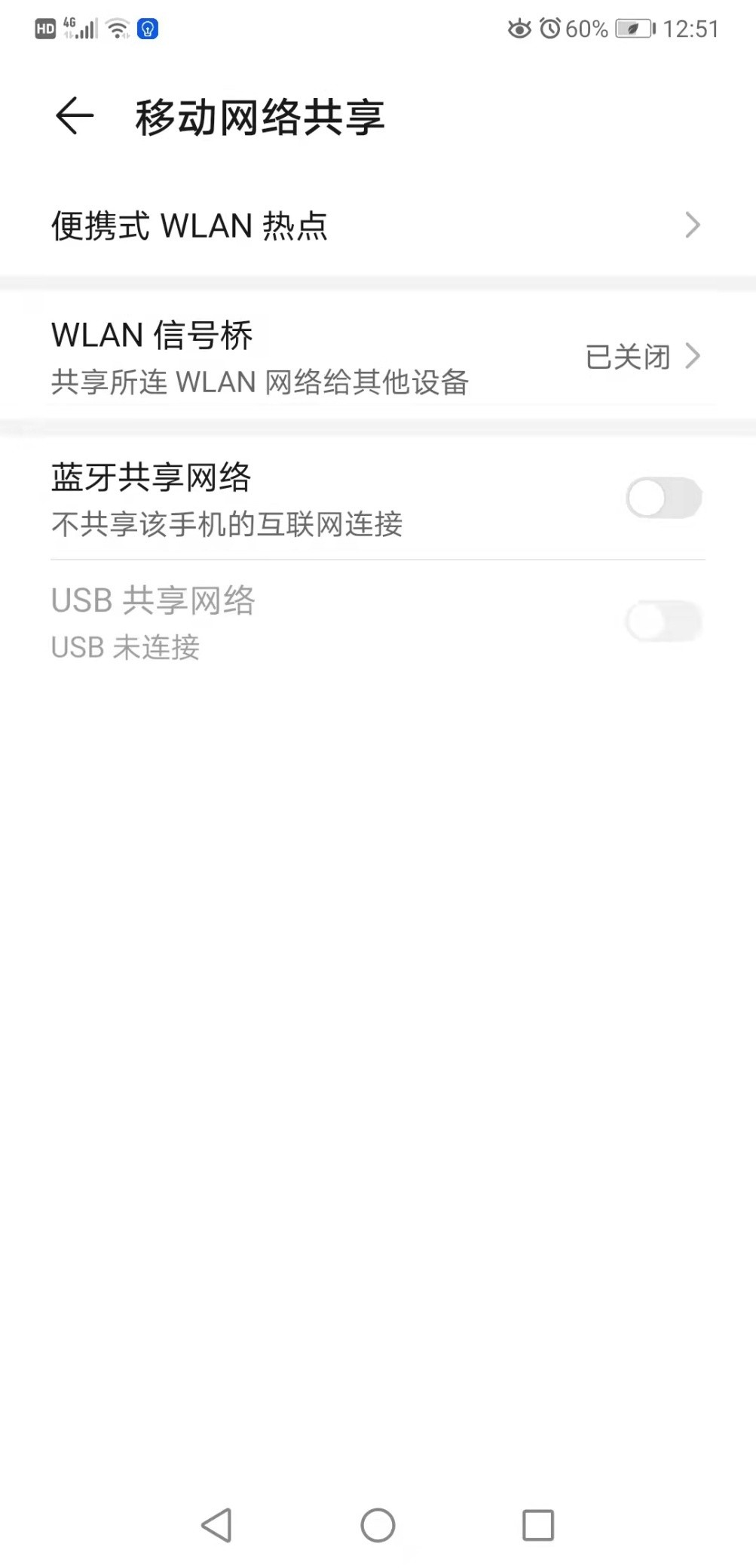
Task: Expand the WLAN hotspot settings row arrow
Action: [693, 226]
